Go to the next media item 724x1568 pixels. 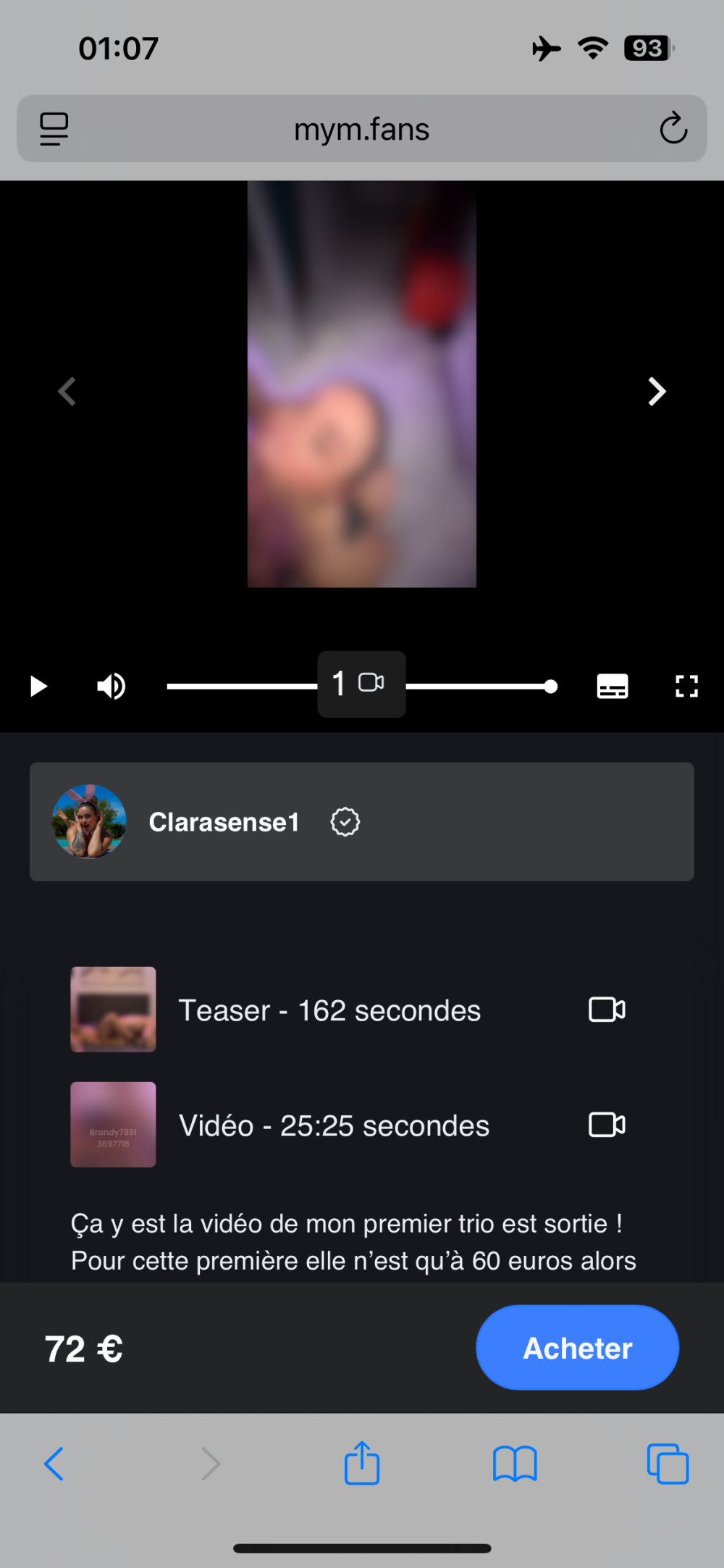(657, 392)
